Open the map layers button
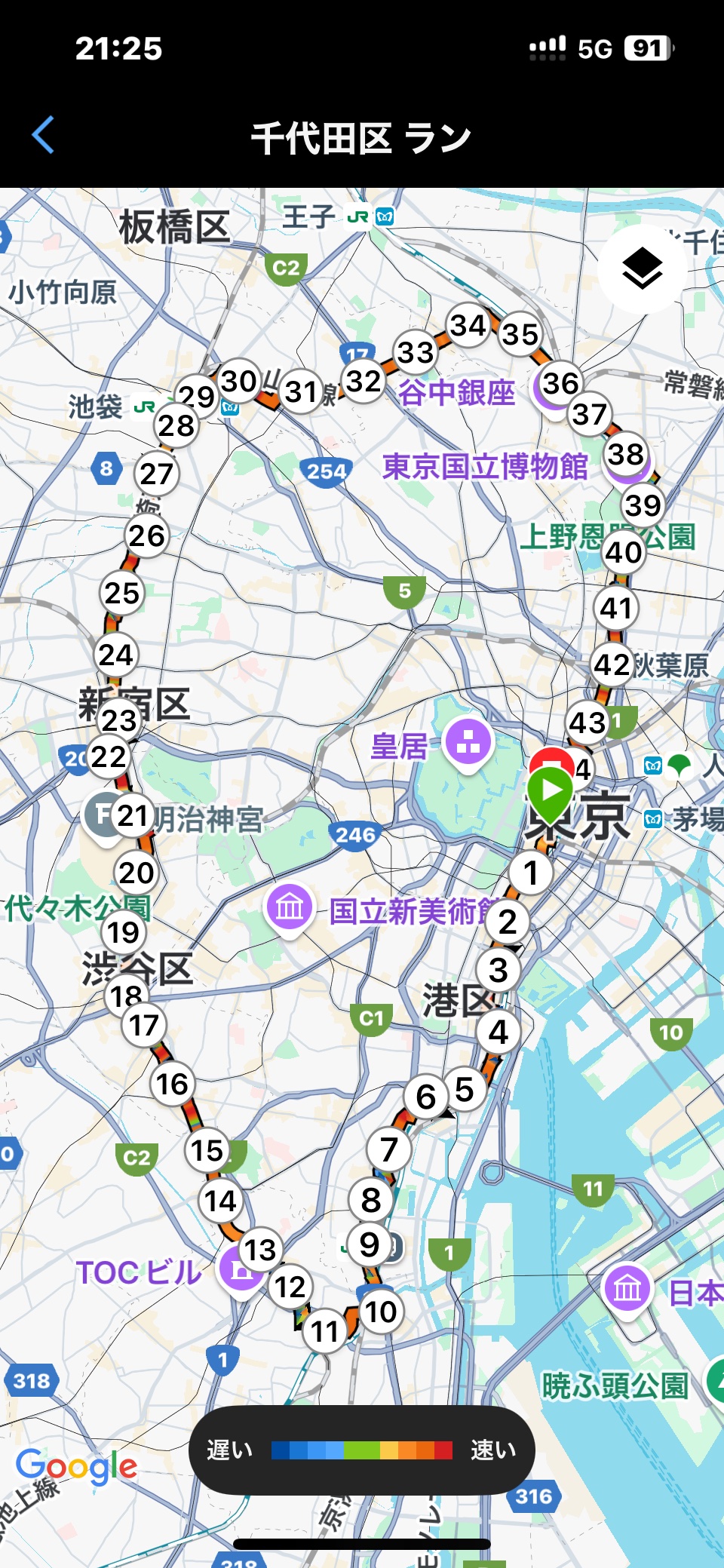 [x=642, y=269]
